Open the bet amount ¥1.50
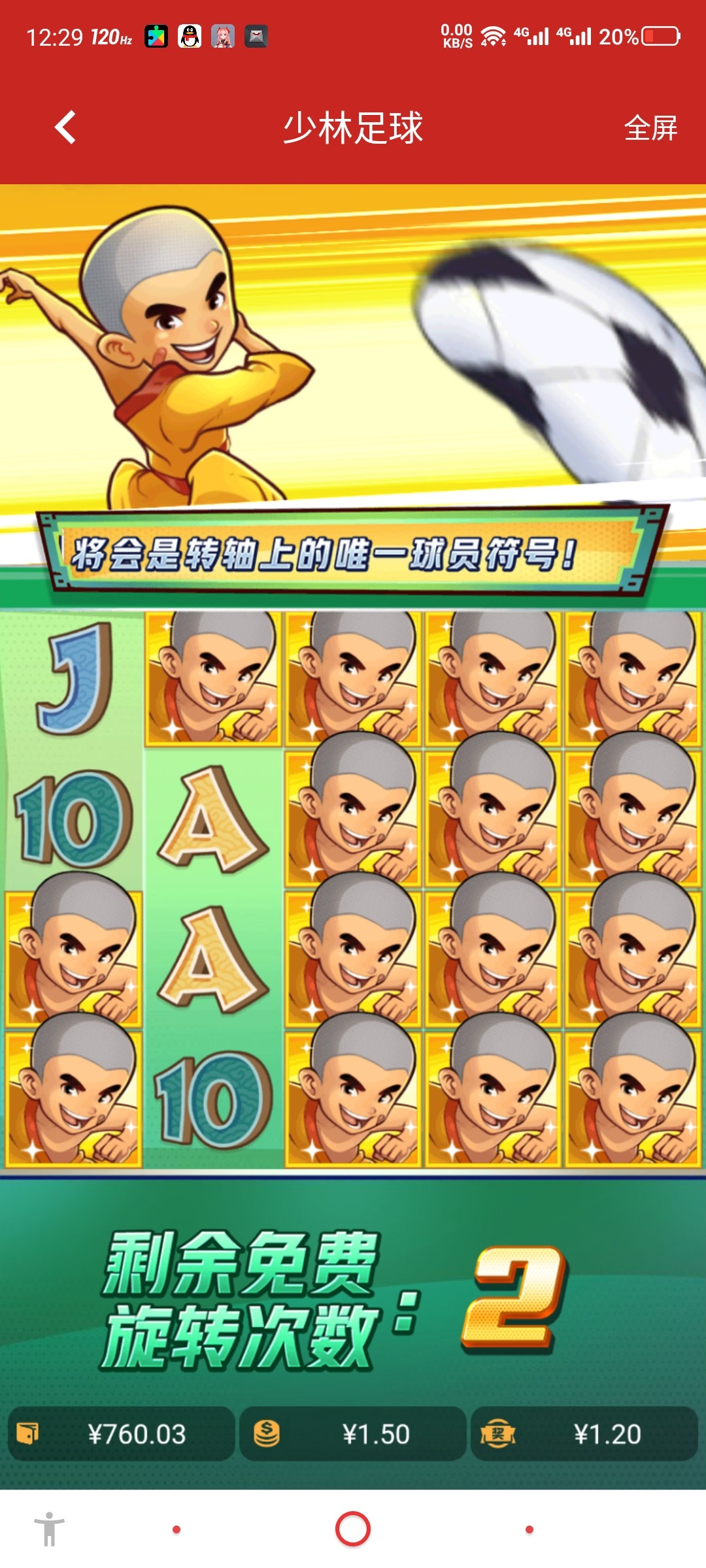706x1568 pixels. coord(353,1434)
